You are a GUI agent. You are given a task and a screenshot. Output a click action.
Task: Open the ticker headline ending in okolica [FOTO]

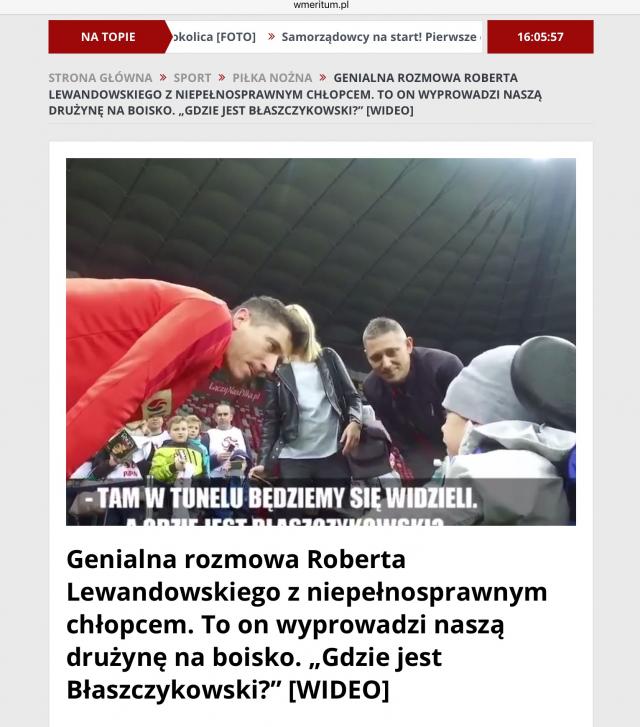point(214,37)
